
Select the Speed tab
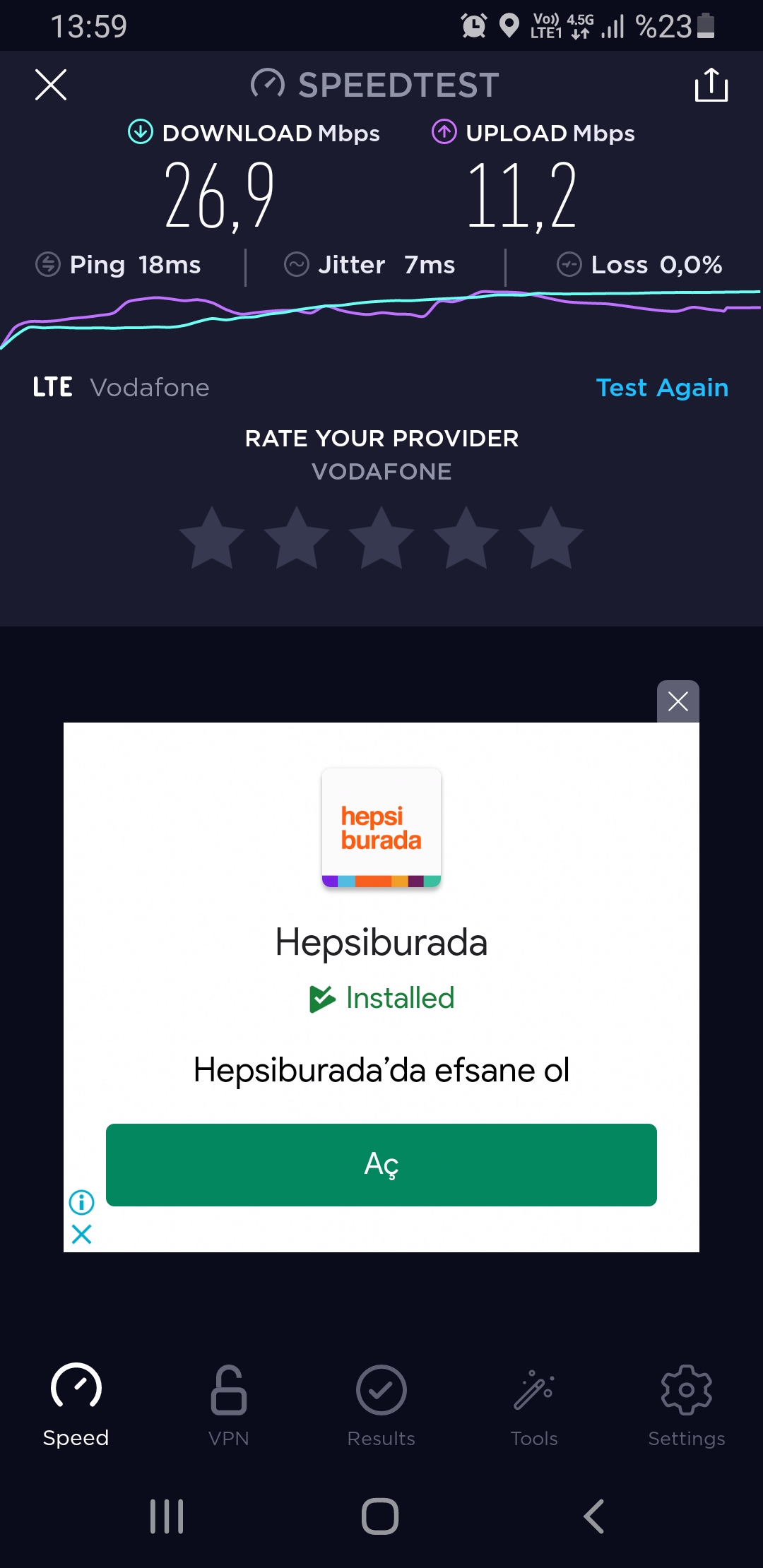(x=76, y=1406)
